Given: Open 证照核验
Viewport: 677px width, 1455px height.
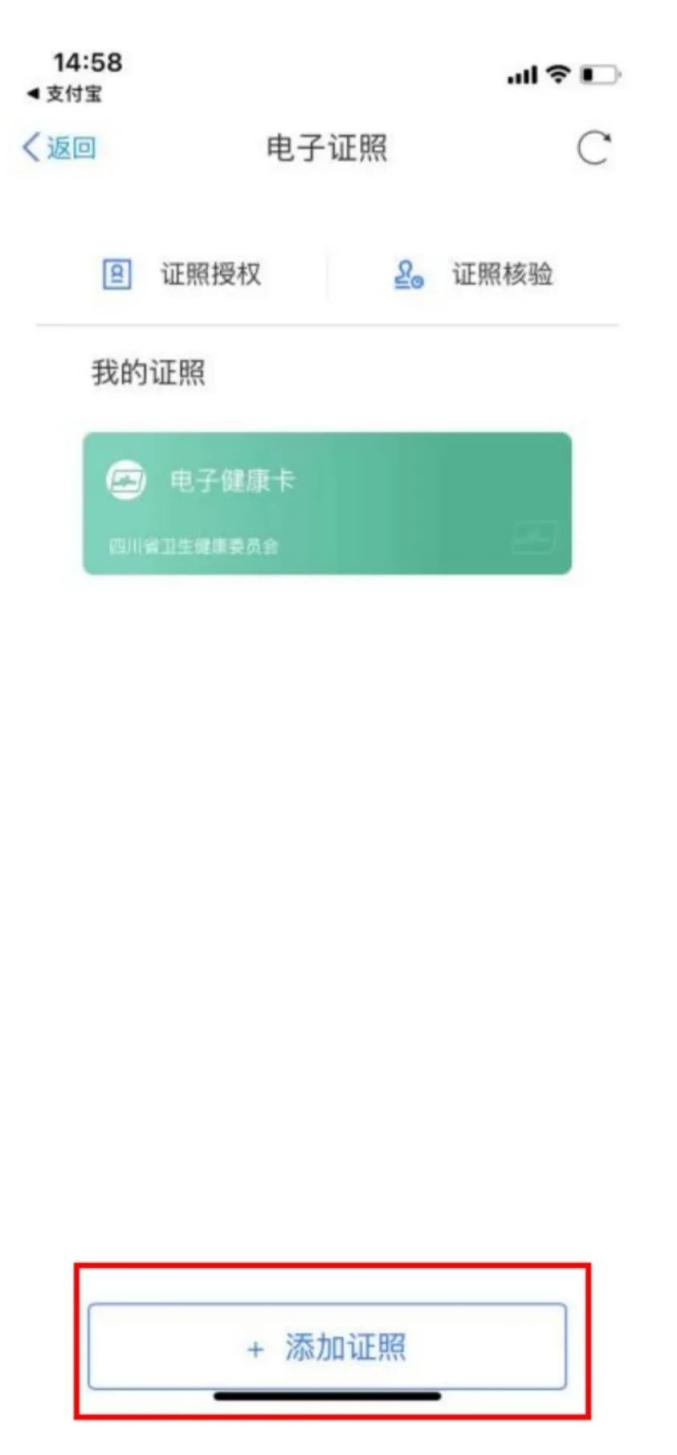Looking at the screenshot, I should [473, 275].
